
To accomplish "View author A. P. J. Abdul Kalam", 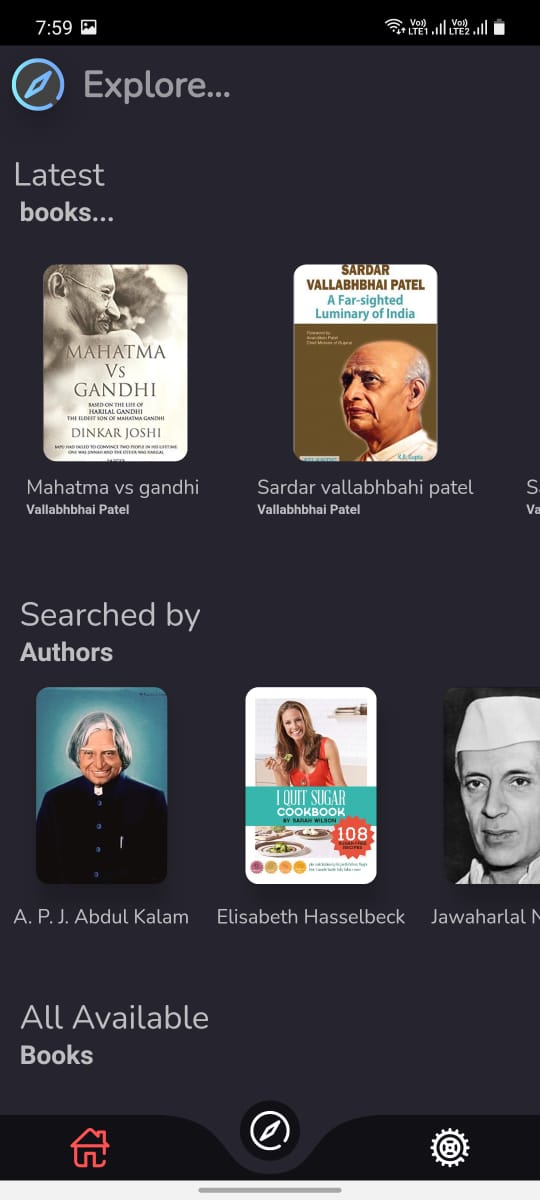I will 102,785.
